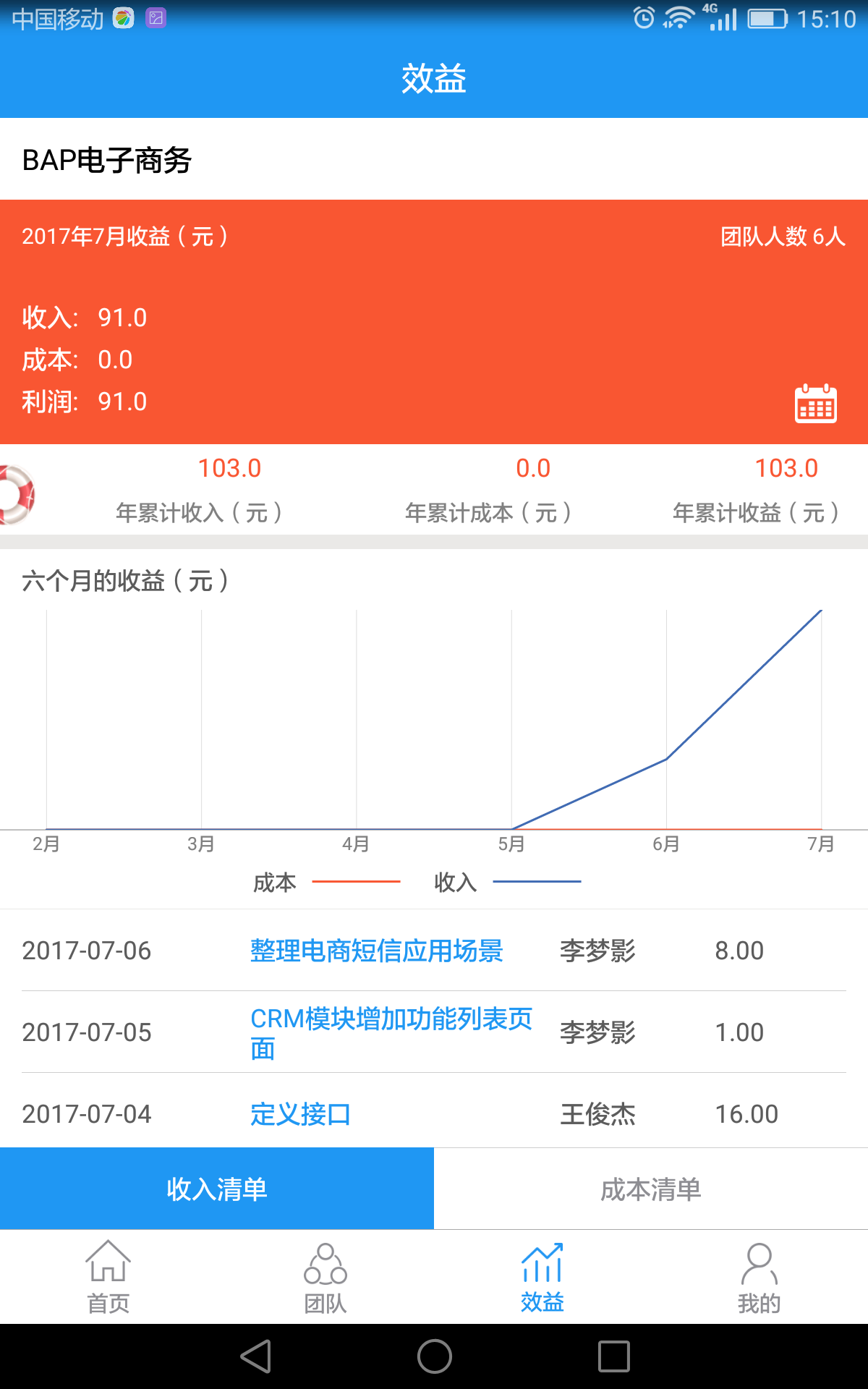Switch to 成本清单 to show cost list

(650, 1188)
